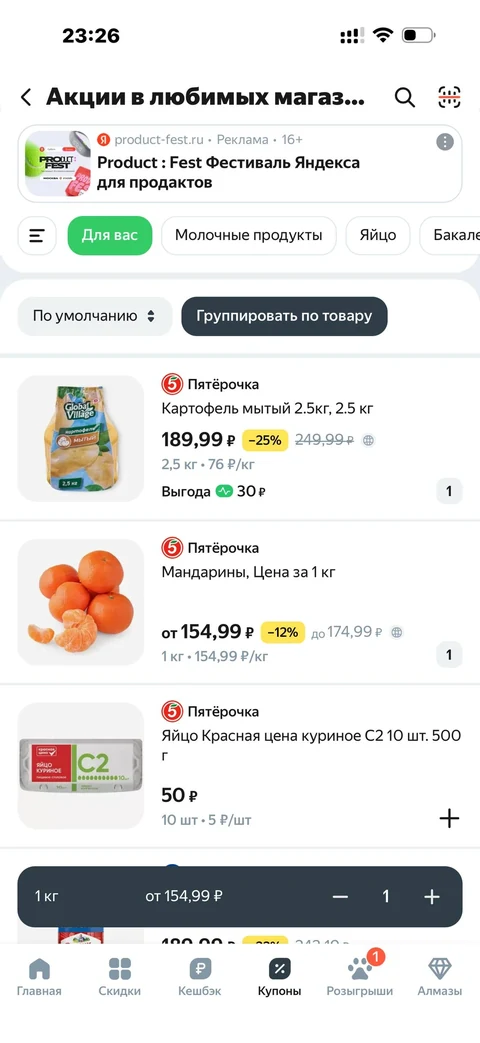Switch to the Скидки tab

(x=120, y=976)
